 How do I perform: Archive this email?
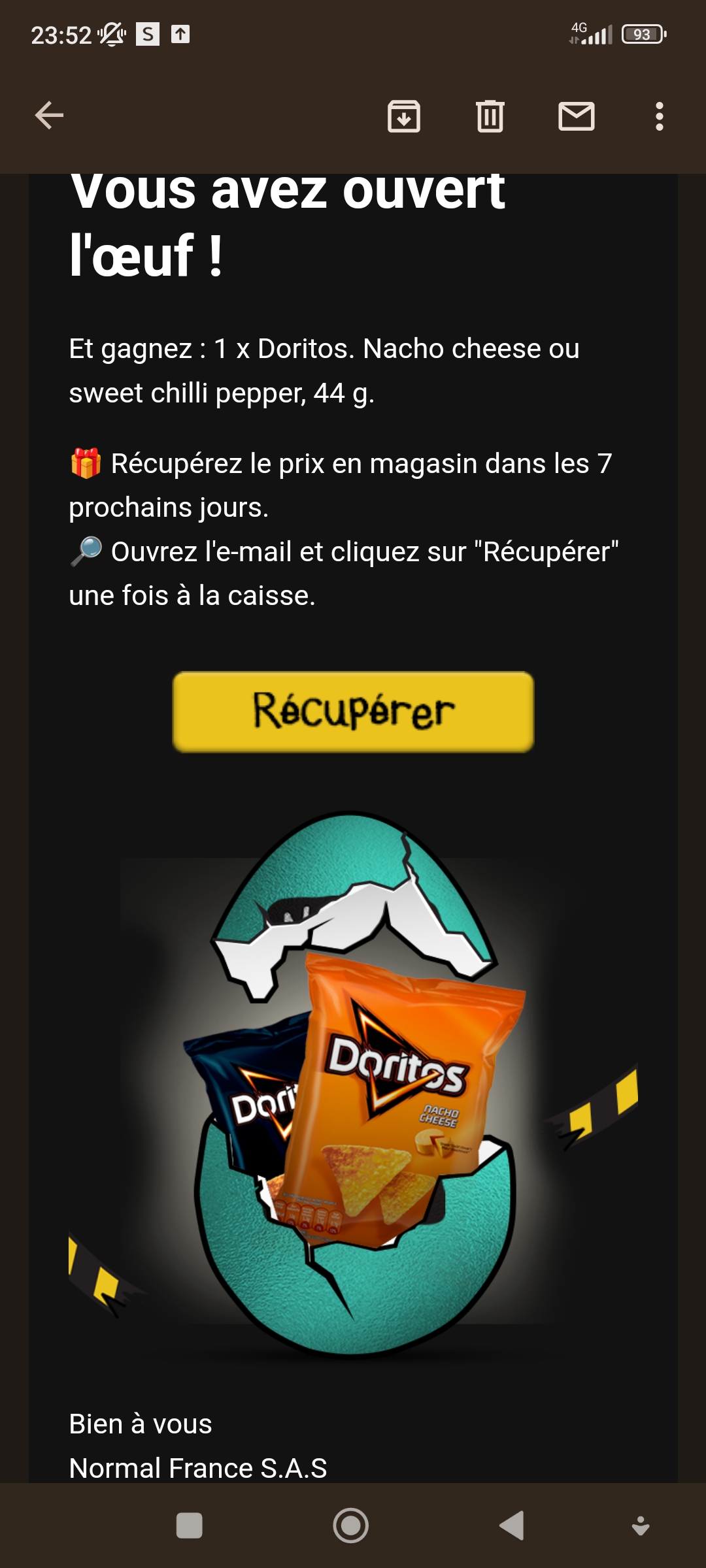(x=404, y=116)
